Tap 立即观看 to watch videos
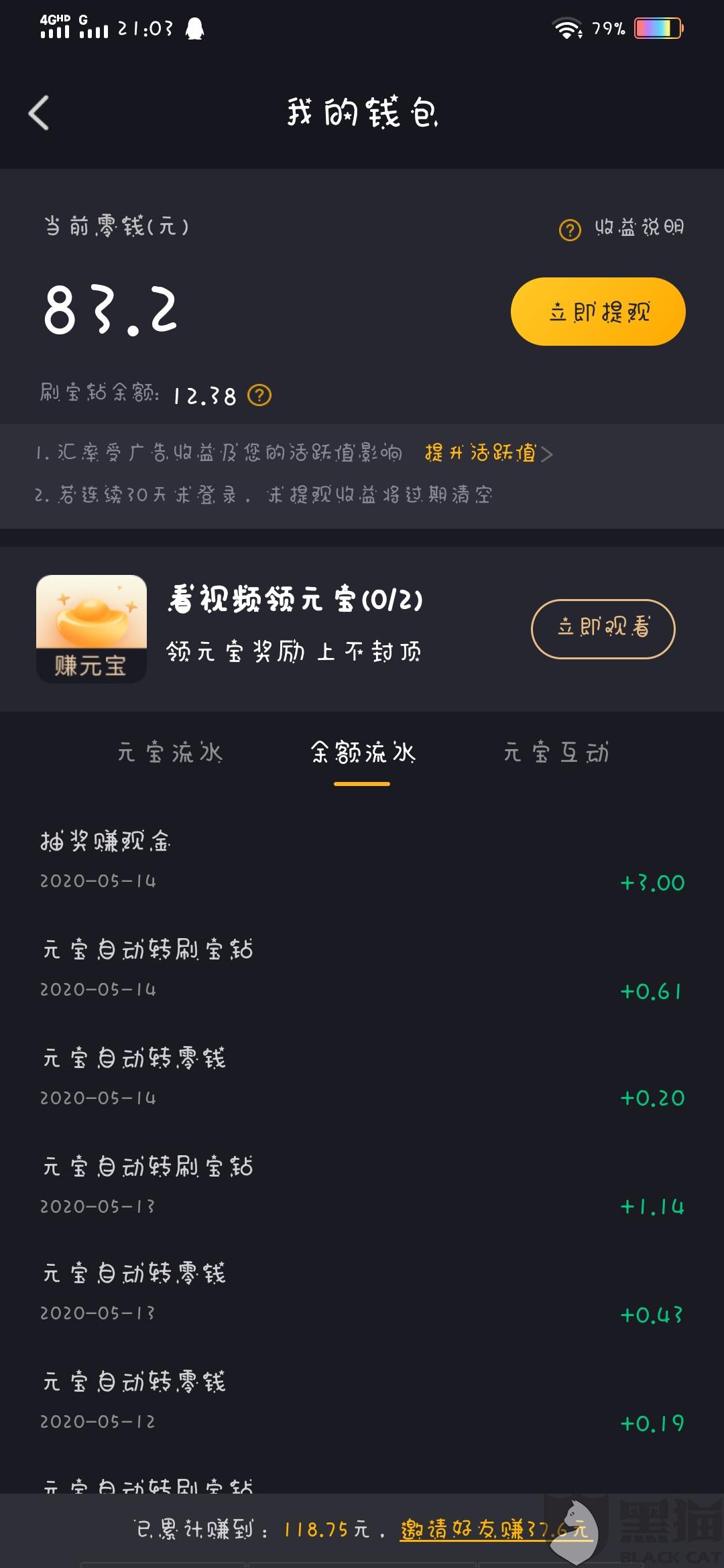This screenshot has width=724, height=1568. tap(603, 628)
